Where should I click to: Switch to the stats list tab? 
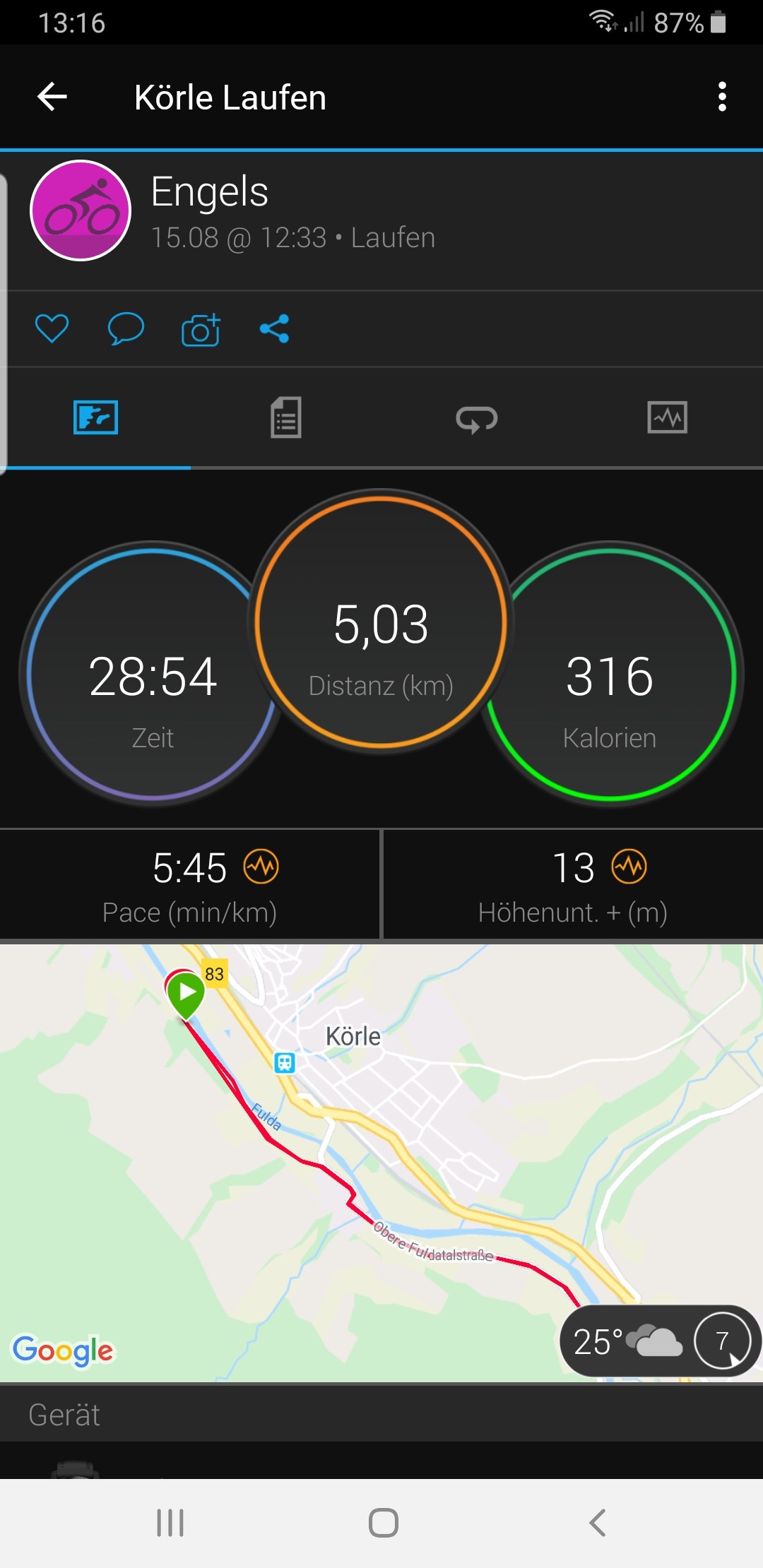pyautogui.click(x=286, y=417)
